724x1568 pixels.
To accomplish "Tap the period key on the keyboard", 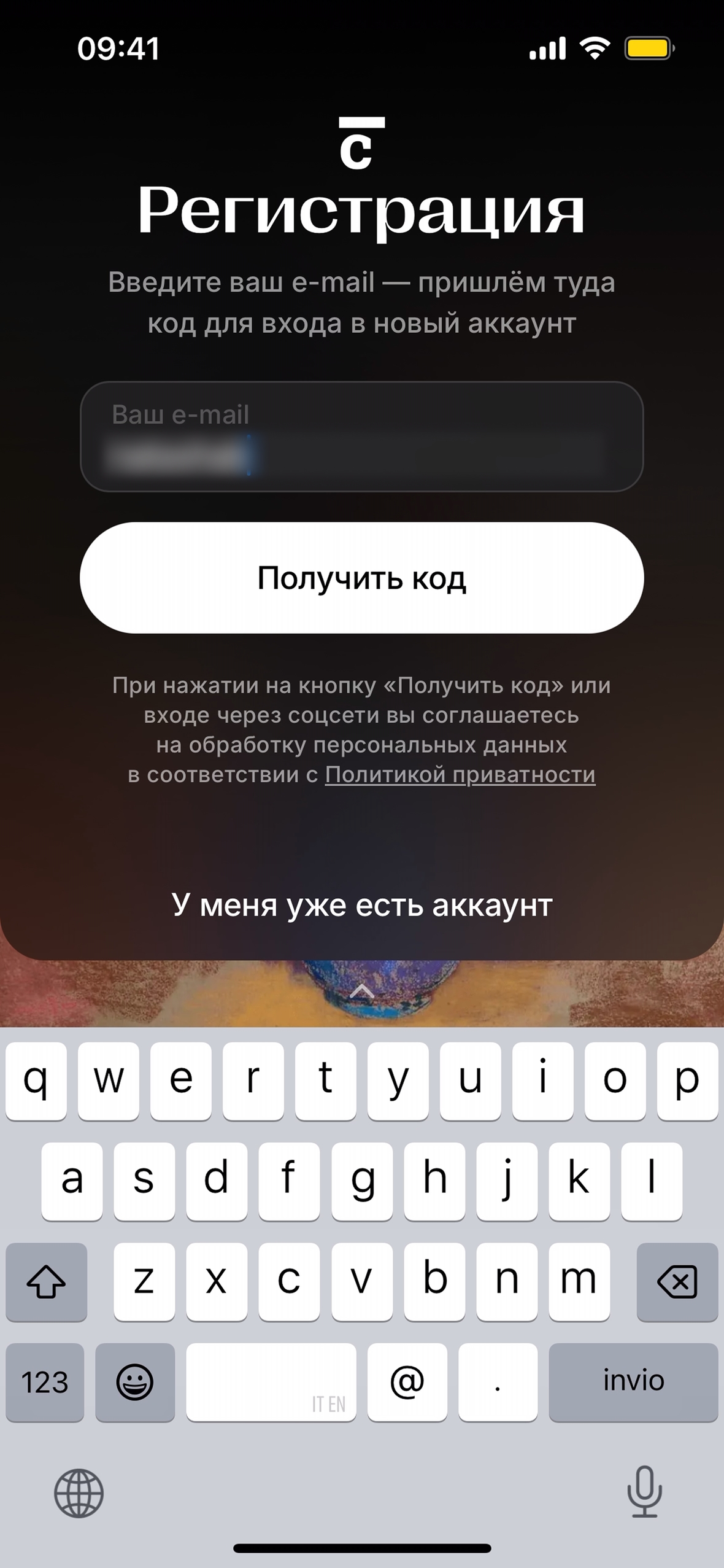I will pyautogui.click(x=498, y=1381).
